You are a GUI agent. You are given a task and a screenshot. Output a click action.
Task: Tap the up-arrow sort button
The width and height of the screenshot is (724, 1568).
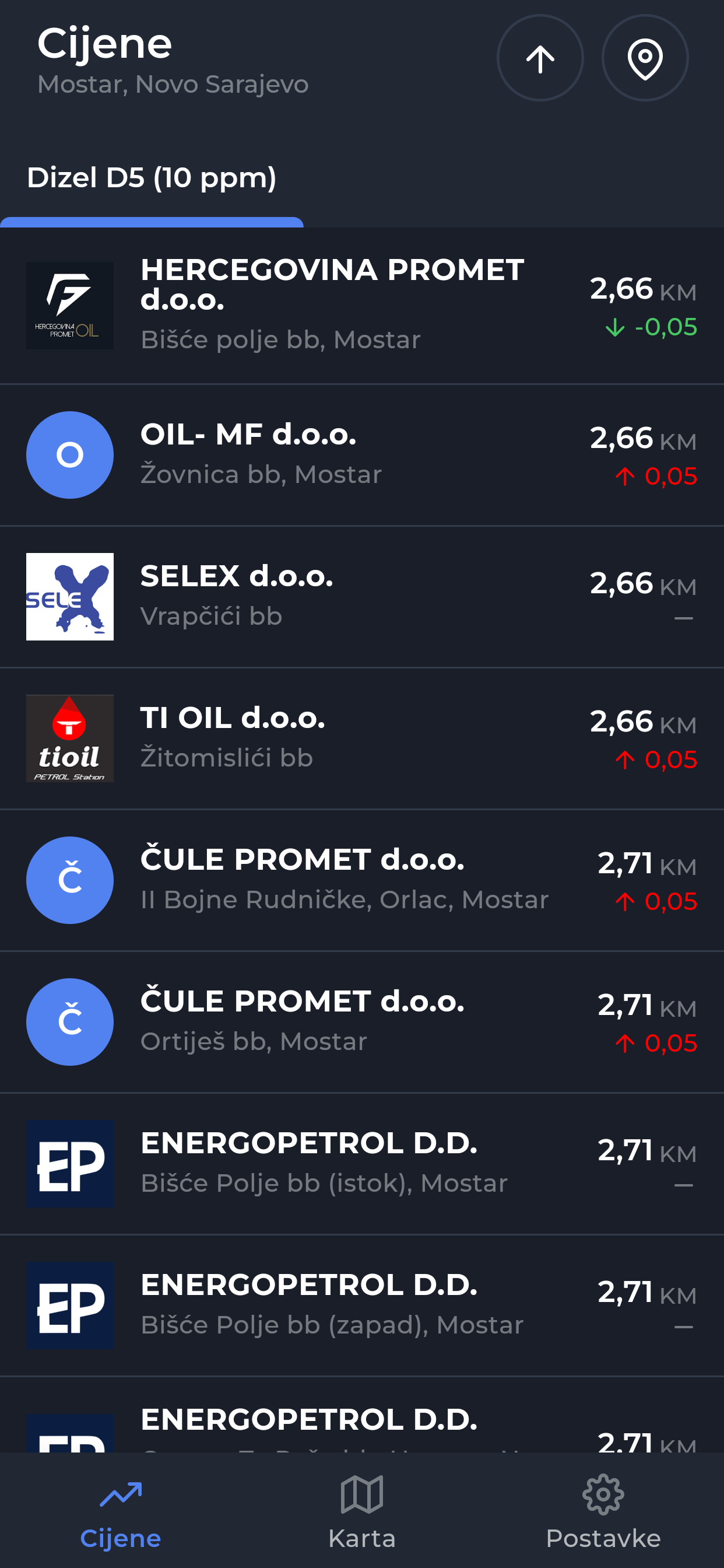(540, 58)
